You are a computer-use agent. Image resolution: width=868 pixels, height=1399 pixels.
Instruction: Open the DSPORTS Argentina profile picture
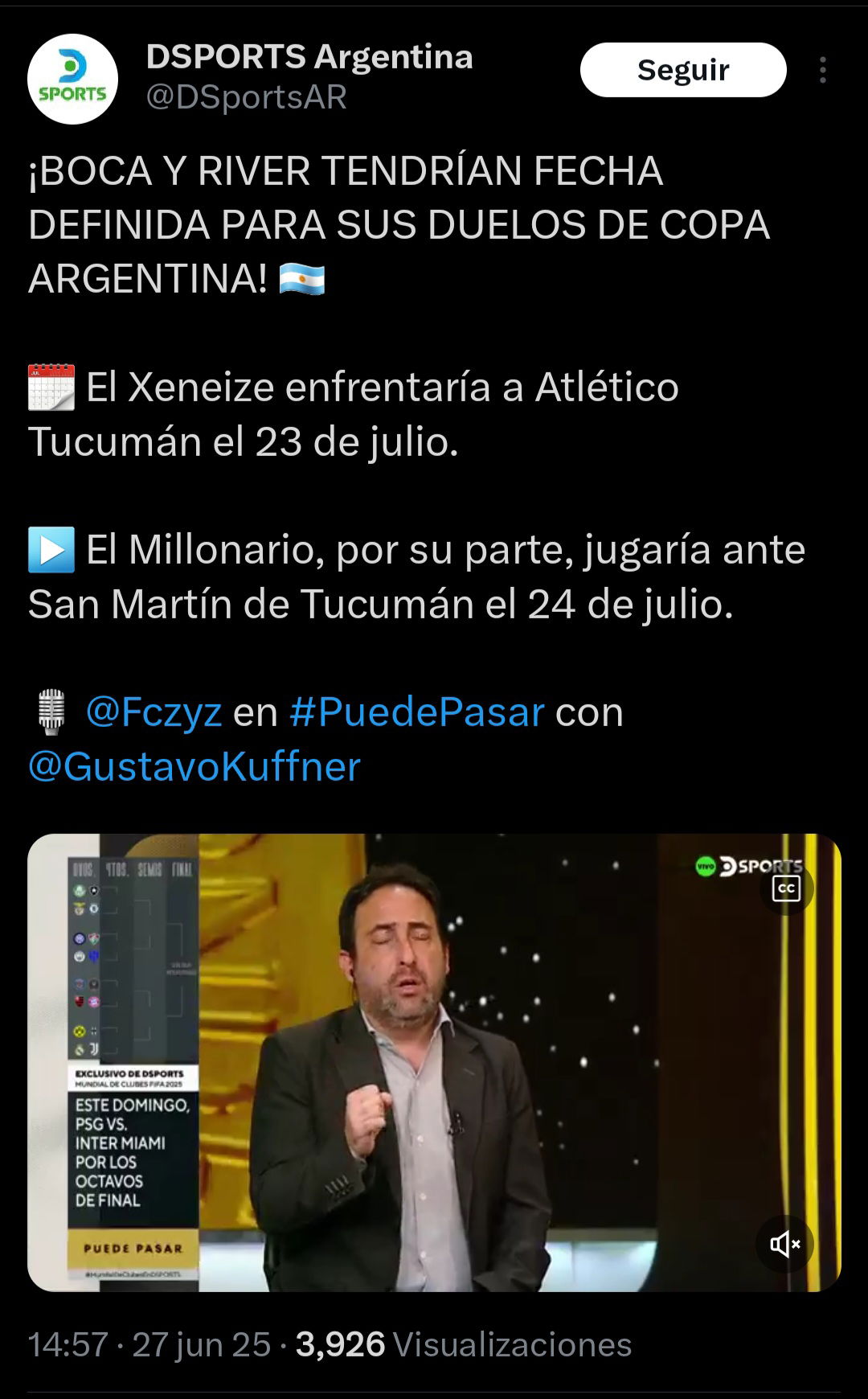click(73, 79)
